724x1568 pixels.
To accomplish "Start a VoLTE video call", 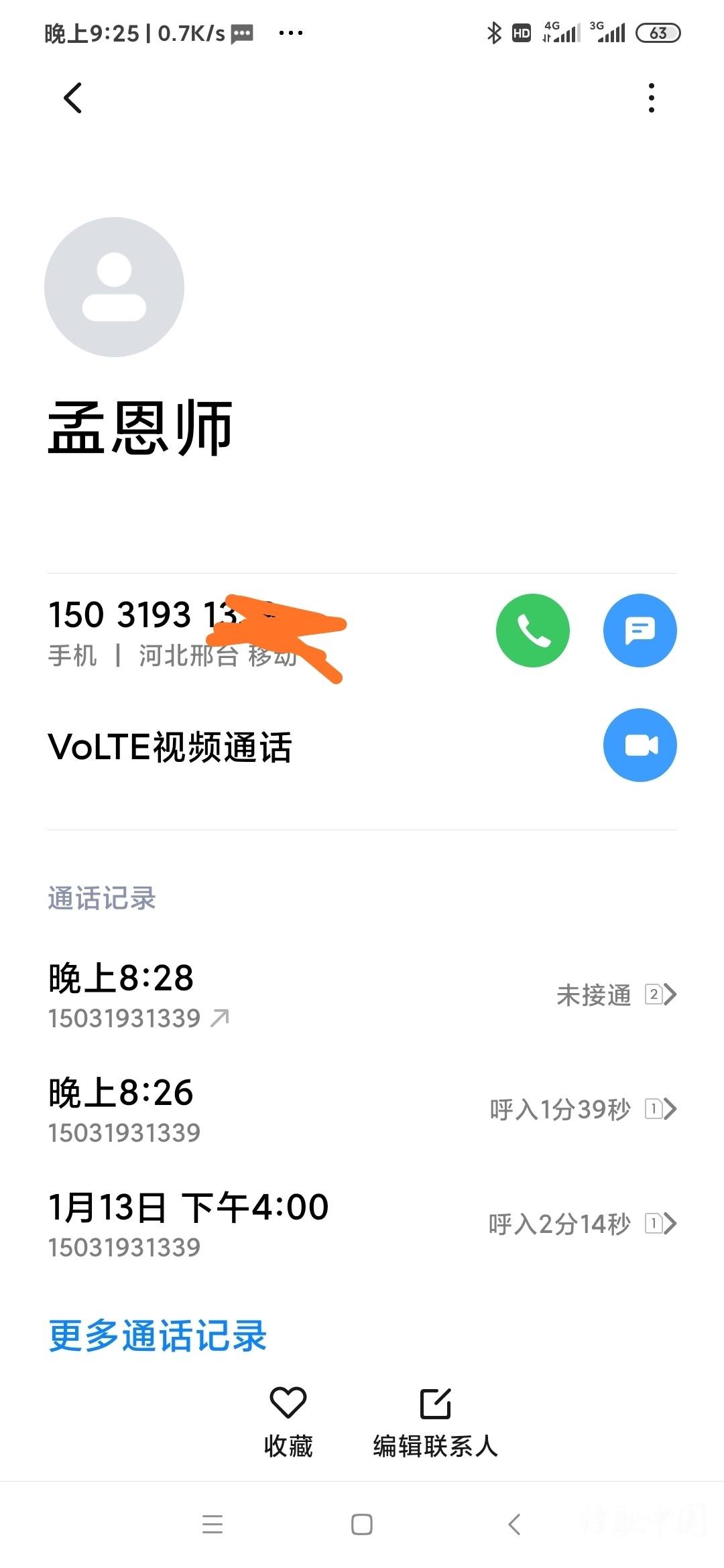I will (x=640, y=745).
